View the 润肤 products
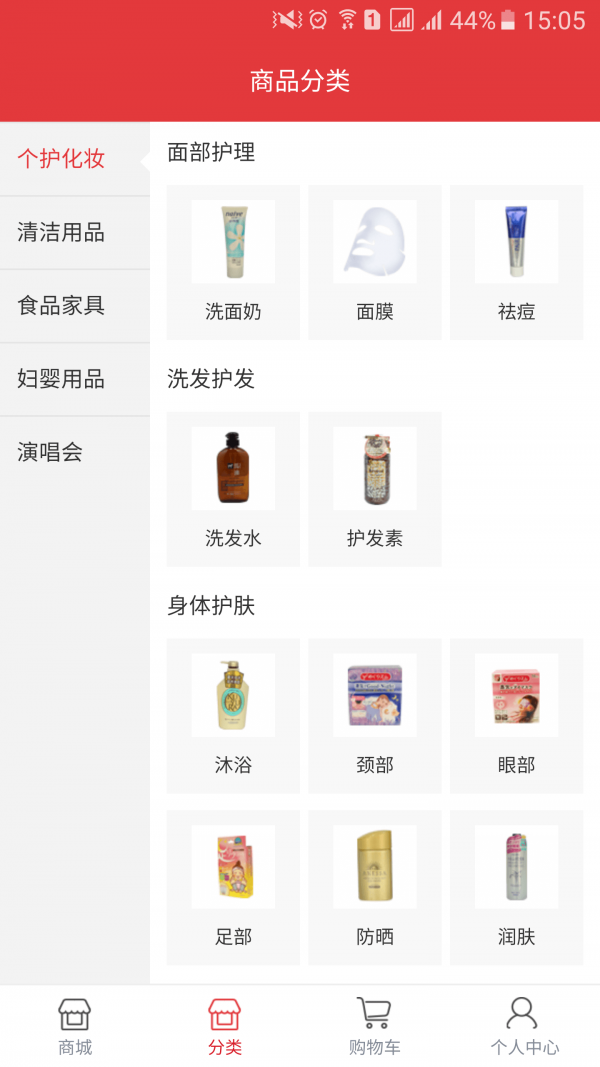The width and height of the screenshot is (600, 1067). pos(516,887)
